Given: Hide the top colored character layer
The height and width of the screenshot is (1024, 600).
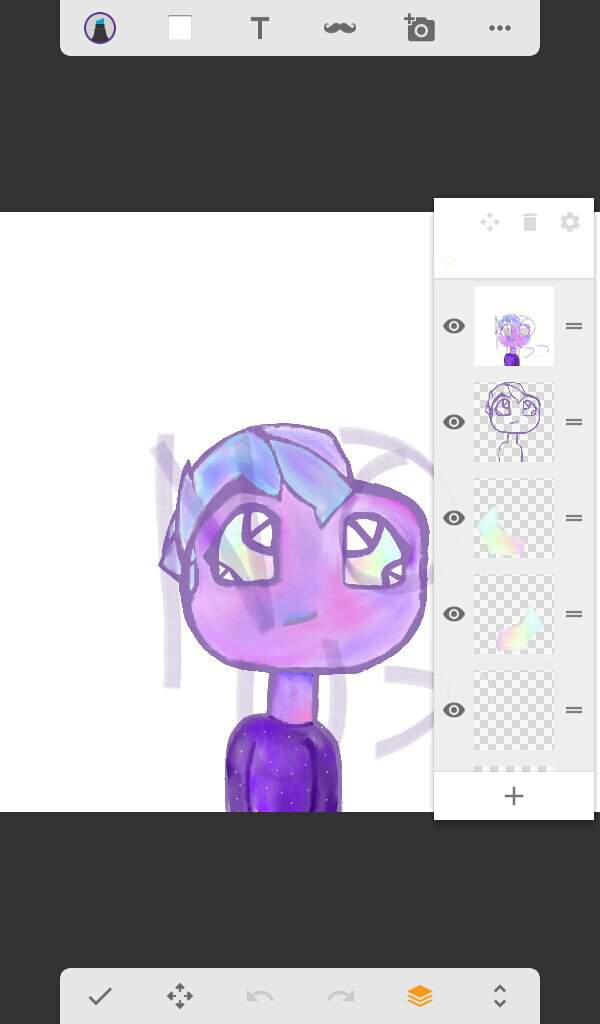Looking at the screenshot, I should click(x=454, y=326).
